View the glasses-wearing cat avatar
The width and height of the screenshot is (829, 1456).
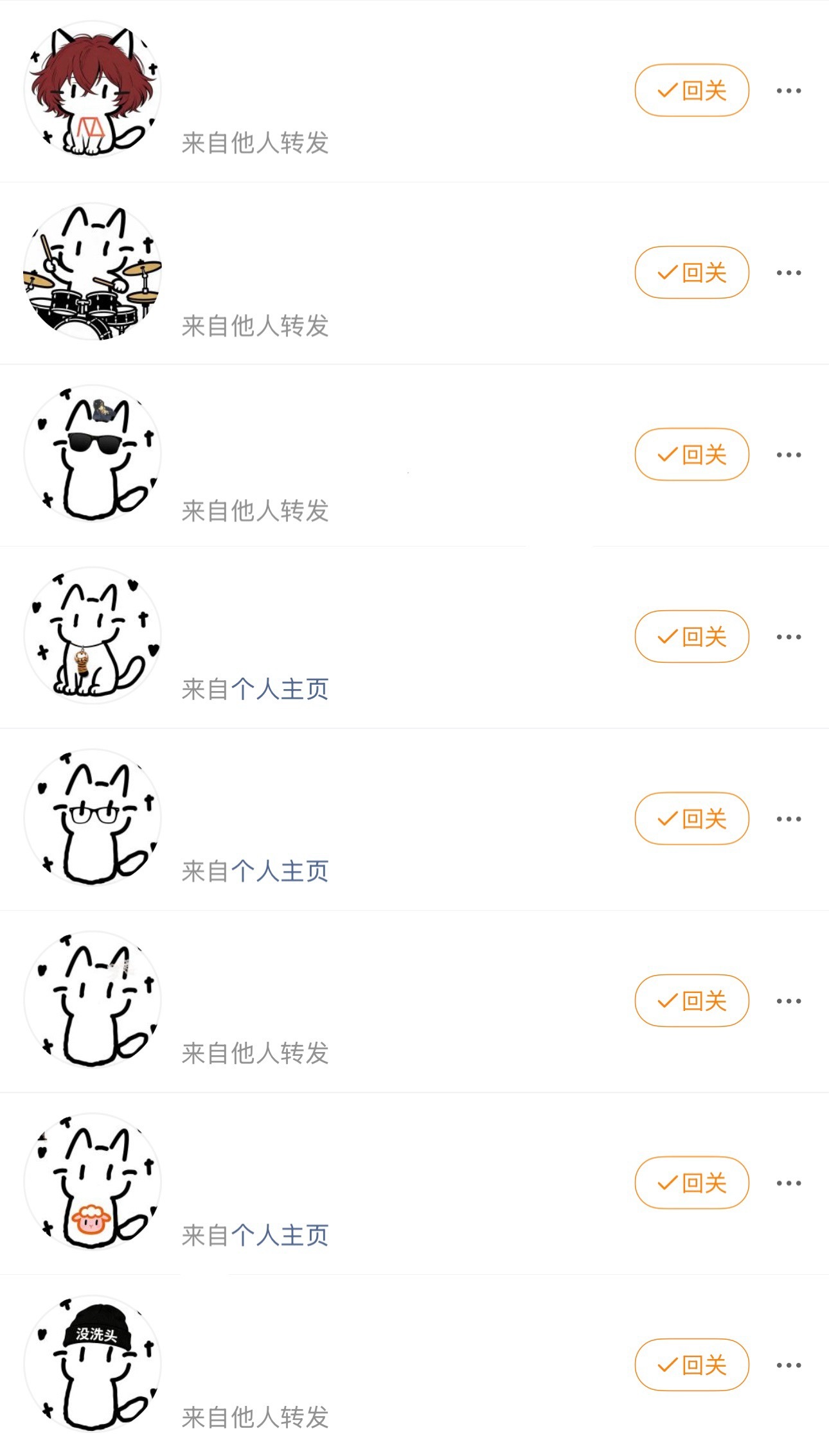pyautogui.click(x=93, y=817)
